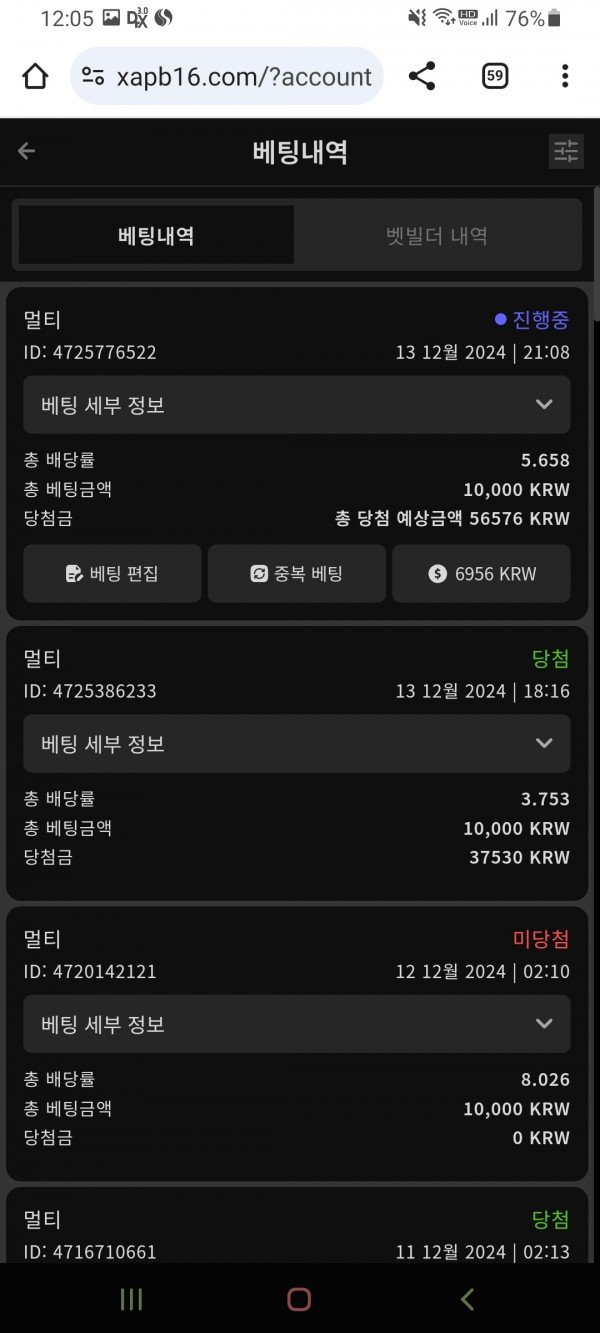Viewport: 600px width, 1333px height.
Task: Cash out with the 6956 KRW button
Action: point(481,574)
